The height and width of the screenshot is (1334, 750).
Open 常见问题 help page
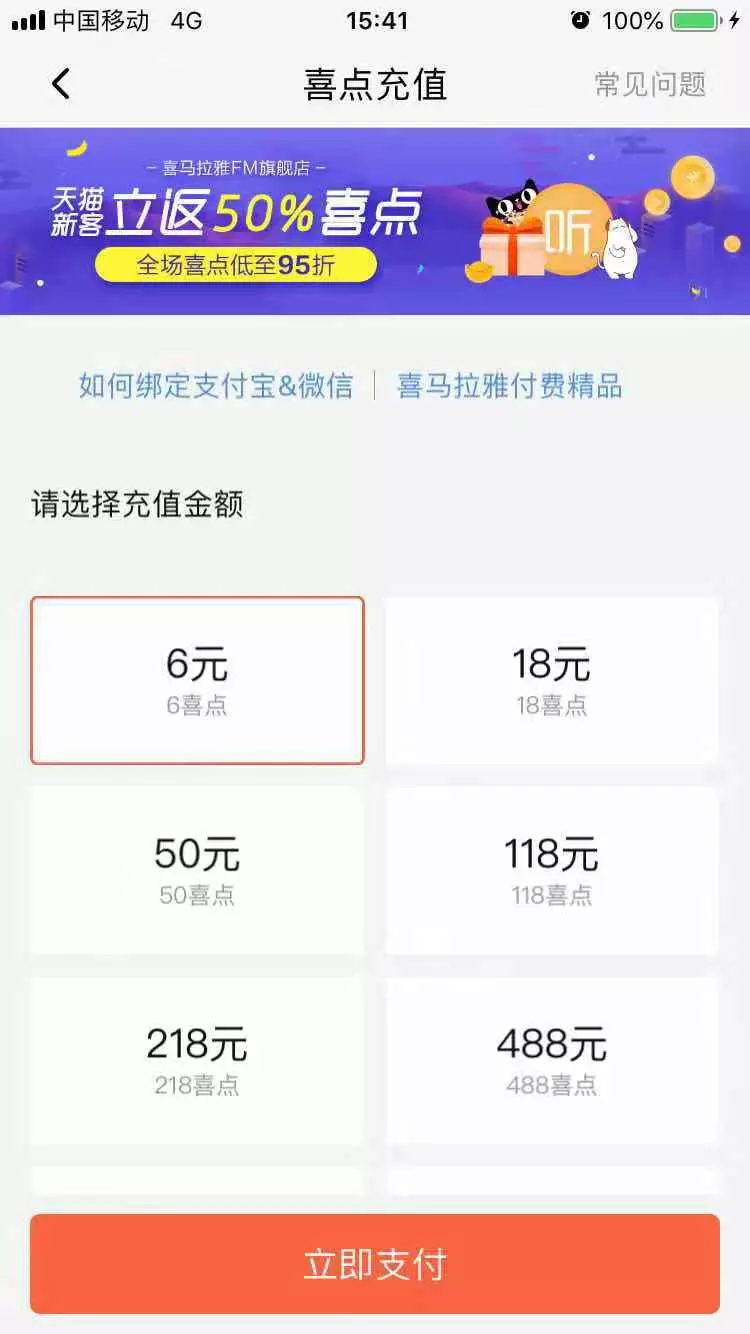pyautogui.click(x=650, y=84)
